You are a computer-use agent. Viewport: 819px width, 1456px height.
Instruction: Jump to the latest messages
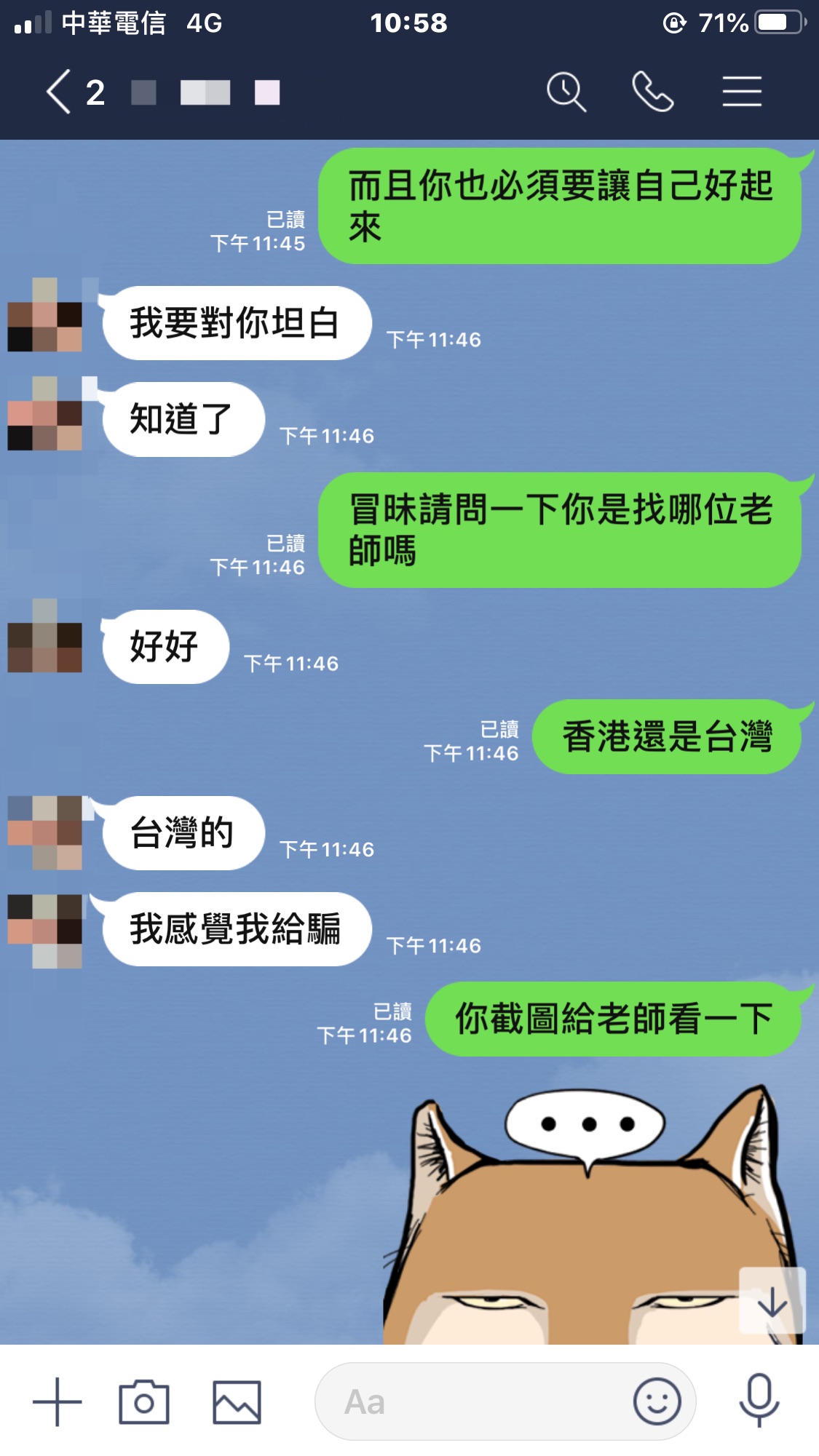772,1301
